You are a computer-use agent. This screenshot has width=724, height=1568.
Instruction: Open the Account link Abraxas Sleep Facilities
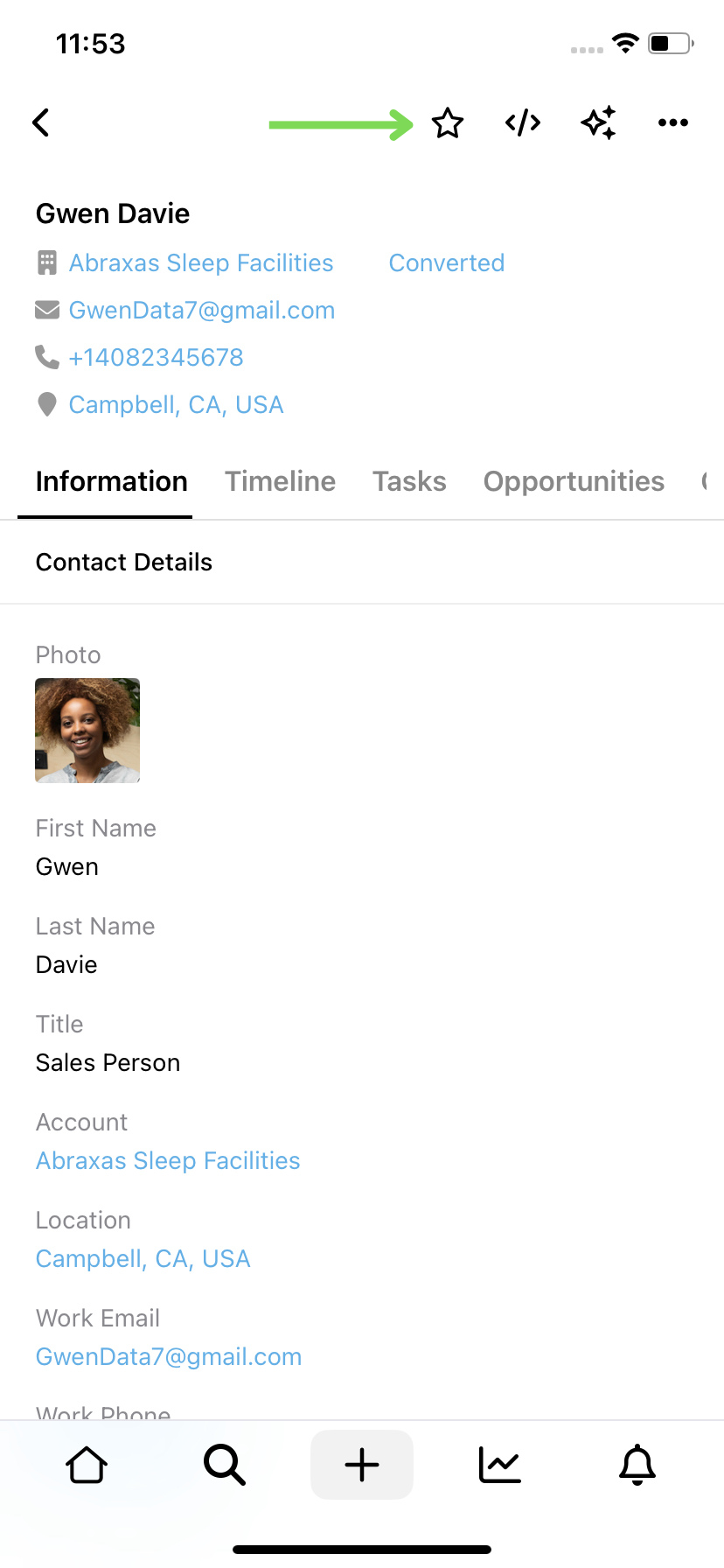click(168, 1161)
